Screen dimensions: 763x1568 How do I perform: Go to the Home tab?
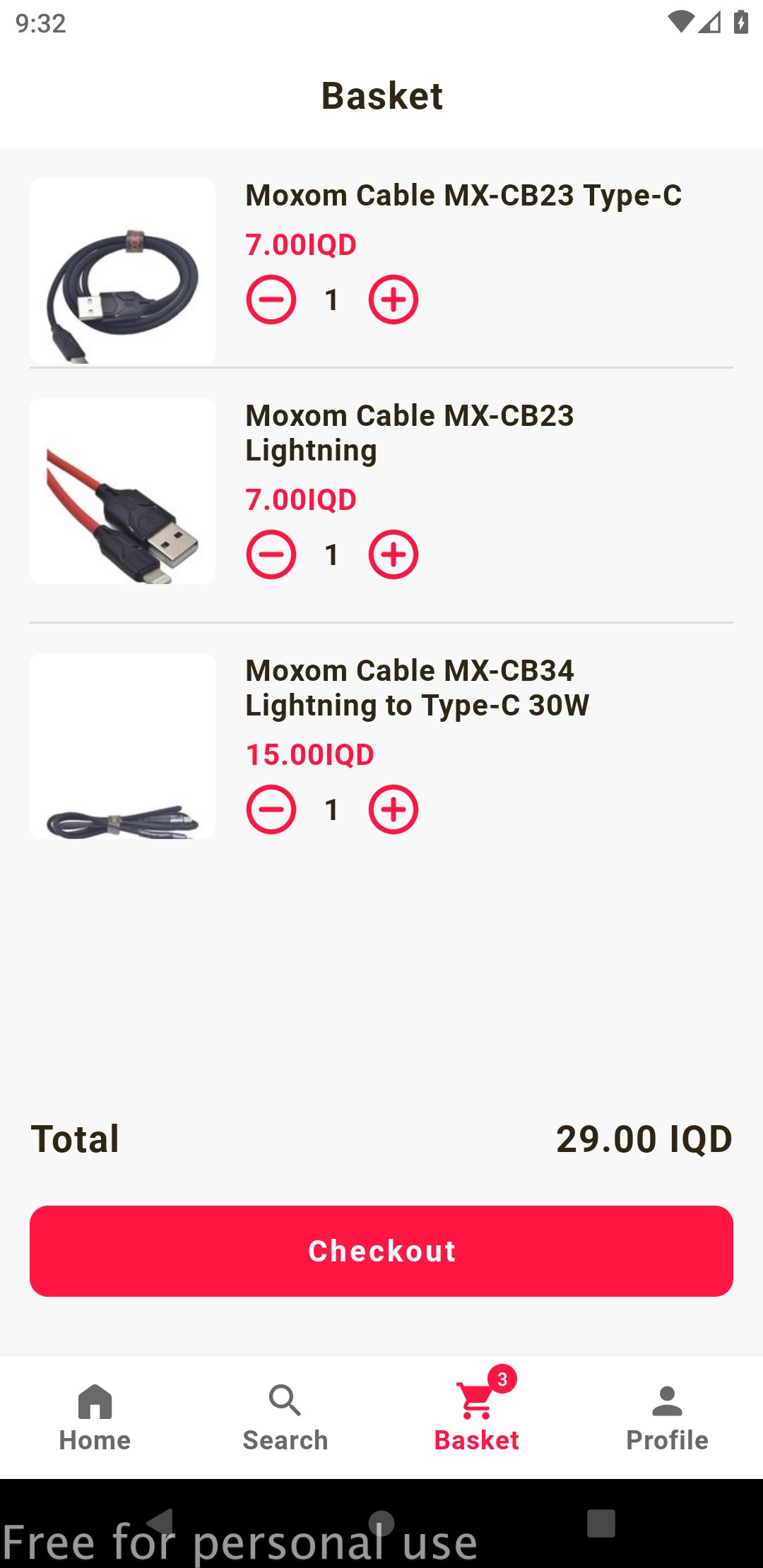[95, 1417]
